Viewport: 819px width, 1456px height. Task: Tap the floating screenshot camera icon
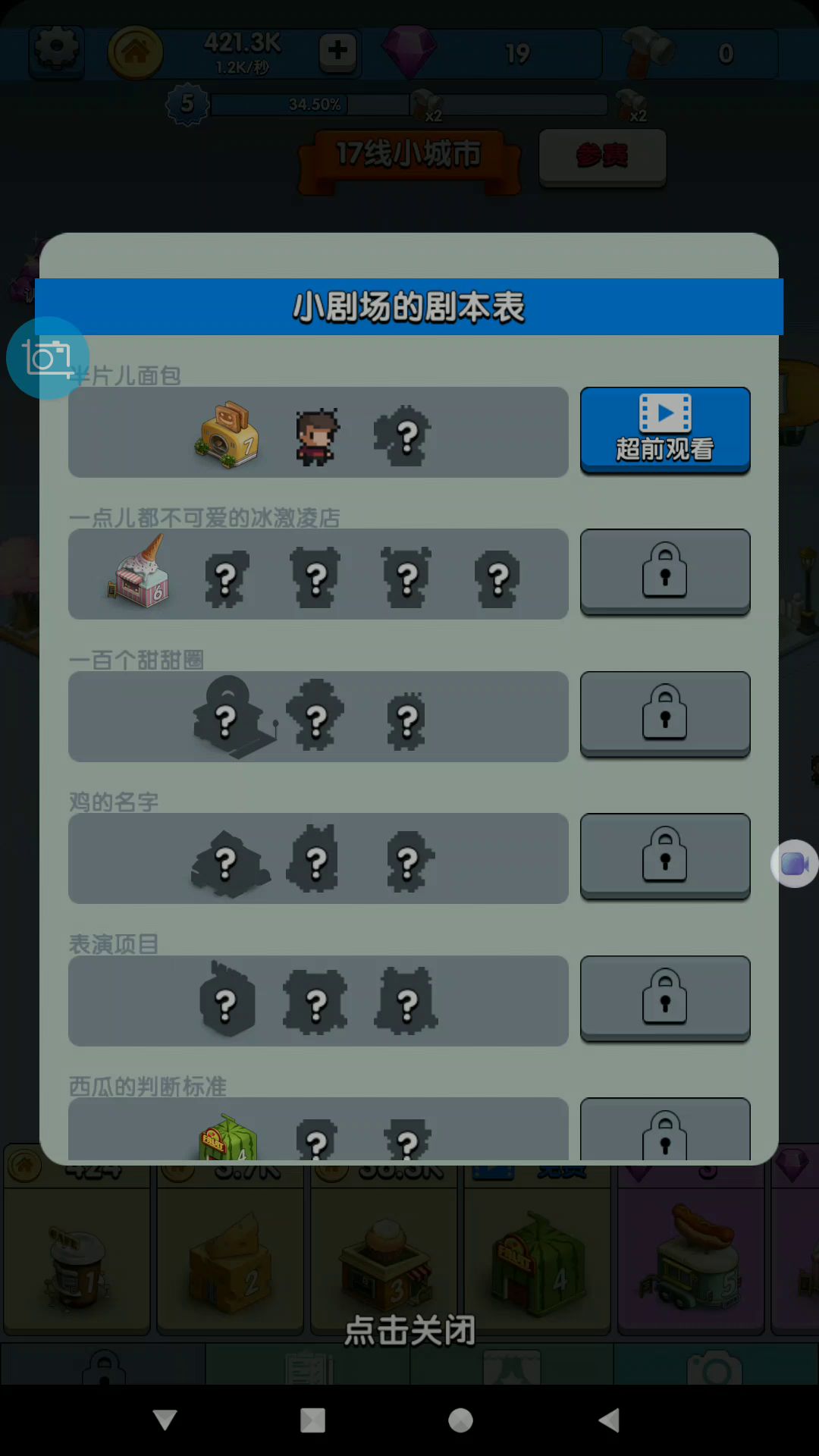click(48, 358)
